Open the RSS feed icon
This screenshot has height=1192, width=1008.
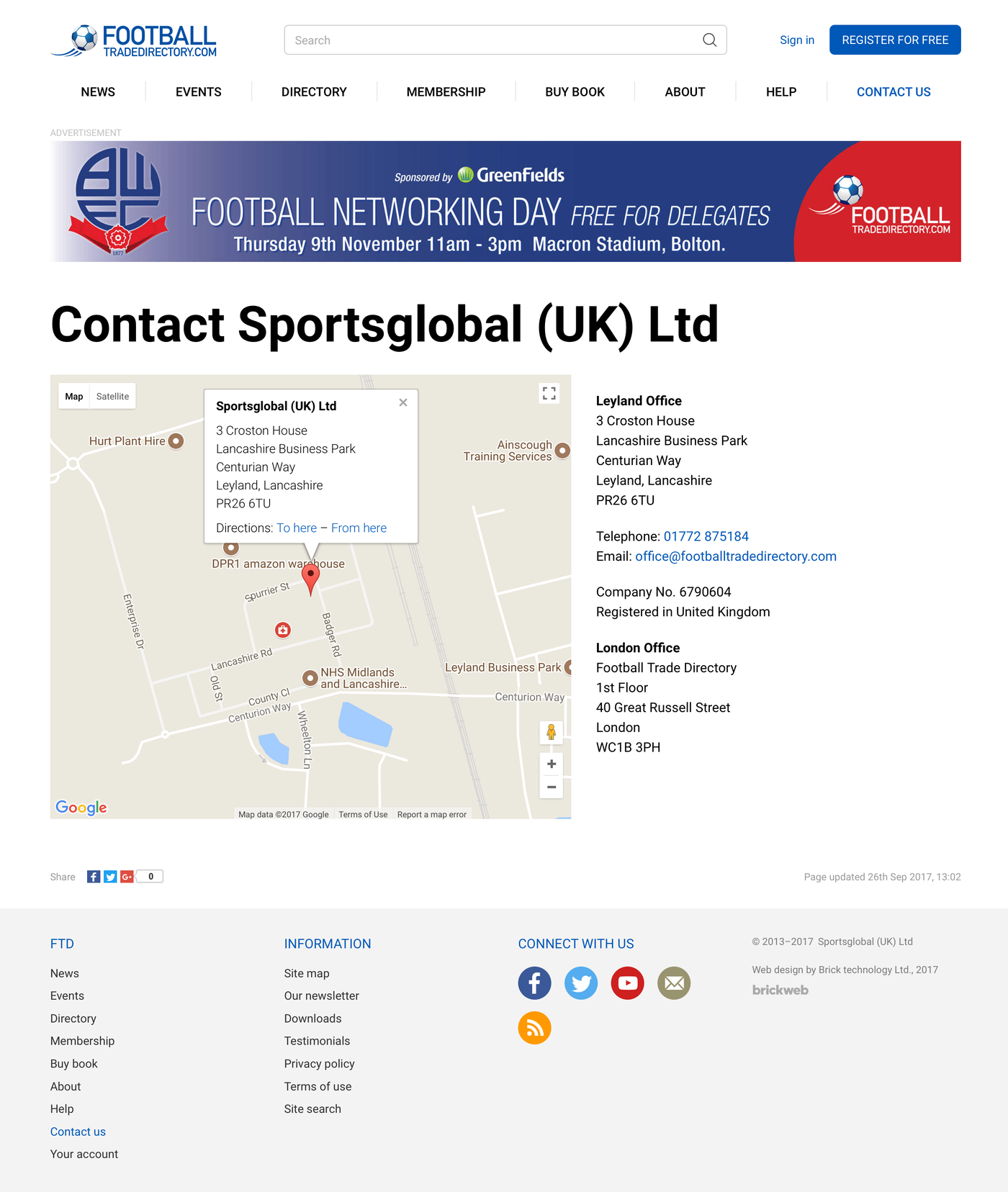534,1028
